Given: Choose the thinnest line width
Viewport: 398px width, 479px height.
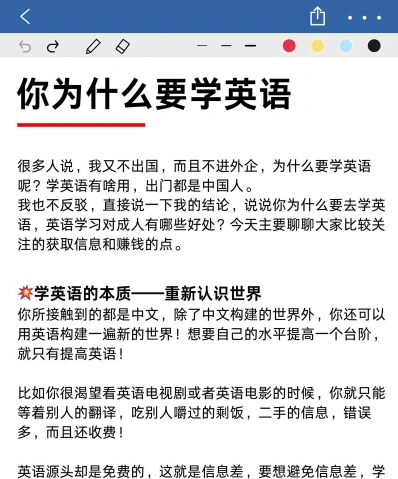Looking at the screenshot, I should click(x=202, y=46).
